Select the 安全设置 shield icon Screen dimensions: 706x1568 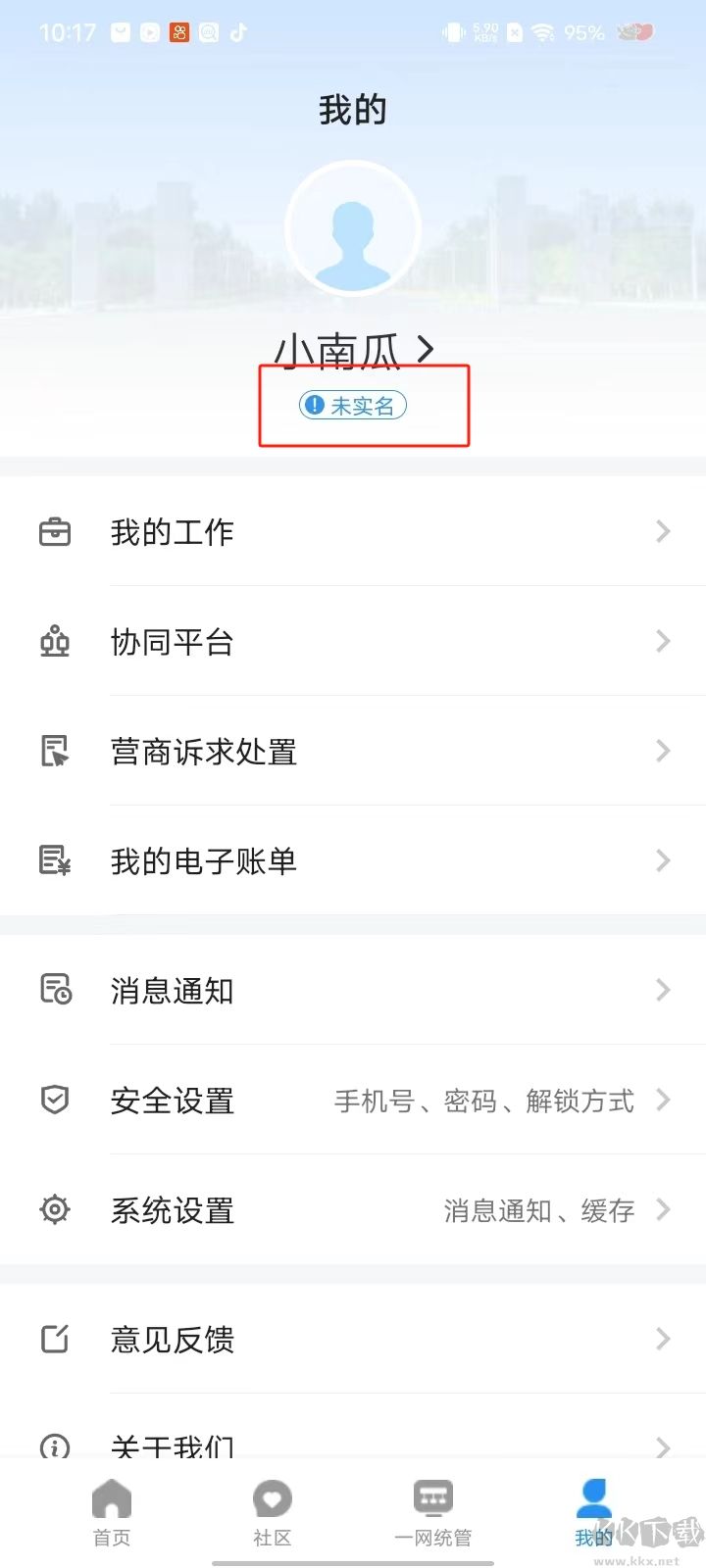(x=54, y=1101)
